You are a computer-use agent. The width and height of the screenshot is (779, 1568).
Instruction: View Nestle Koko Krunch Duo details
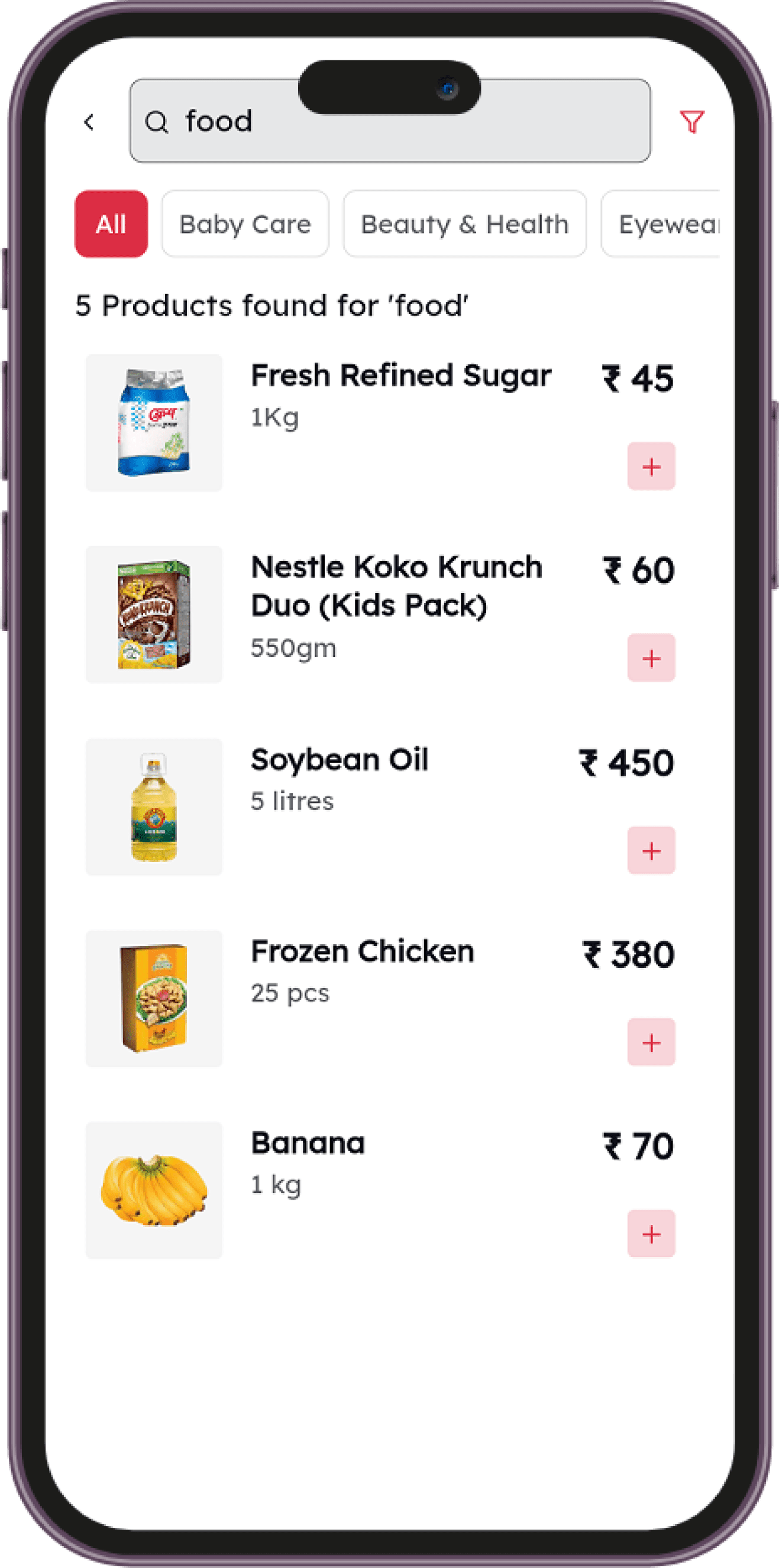click(x=396, y=585)
